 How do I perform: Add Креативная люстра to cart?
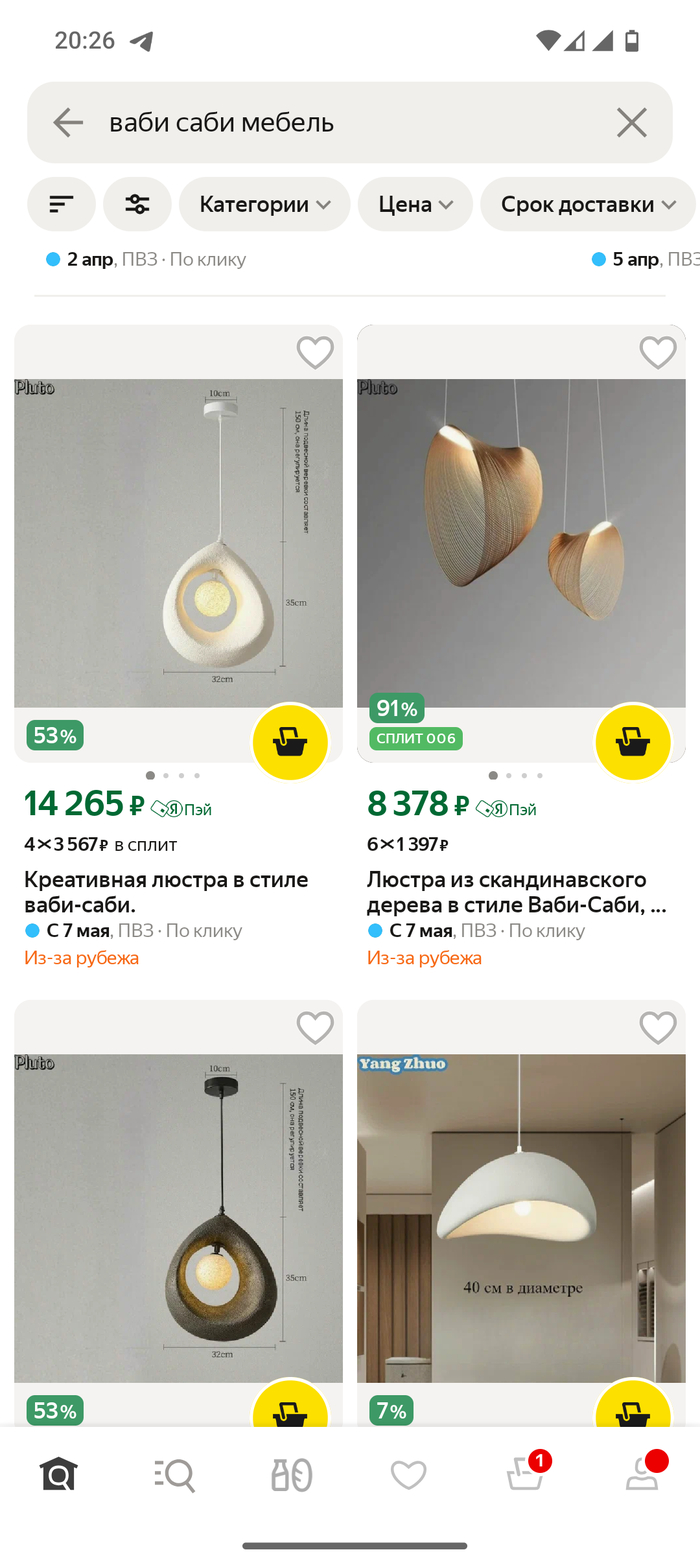pos(290,742)
